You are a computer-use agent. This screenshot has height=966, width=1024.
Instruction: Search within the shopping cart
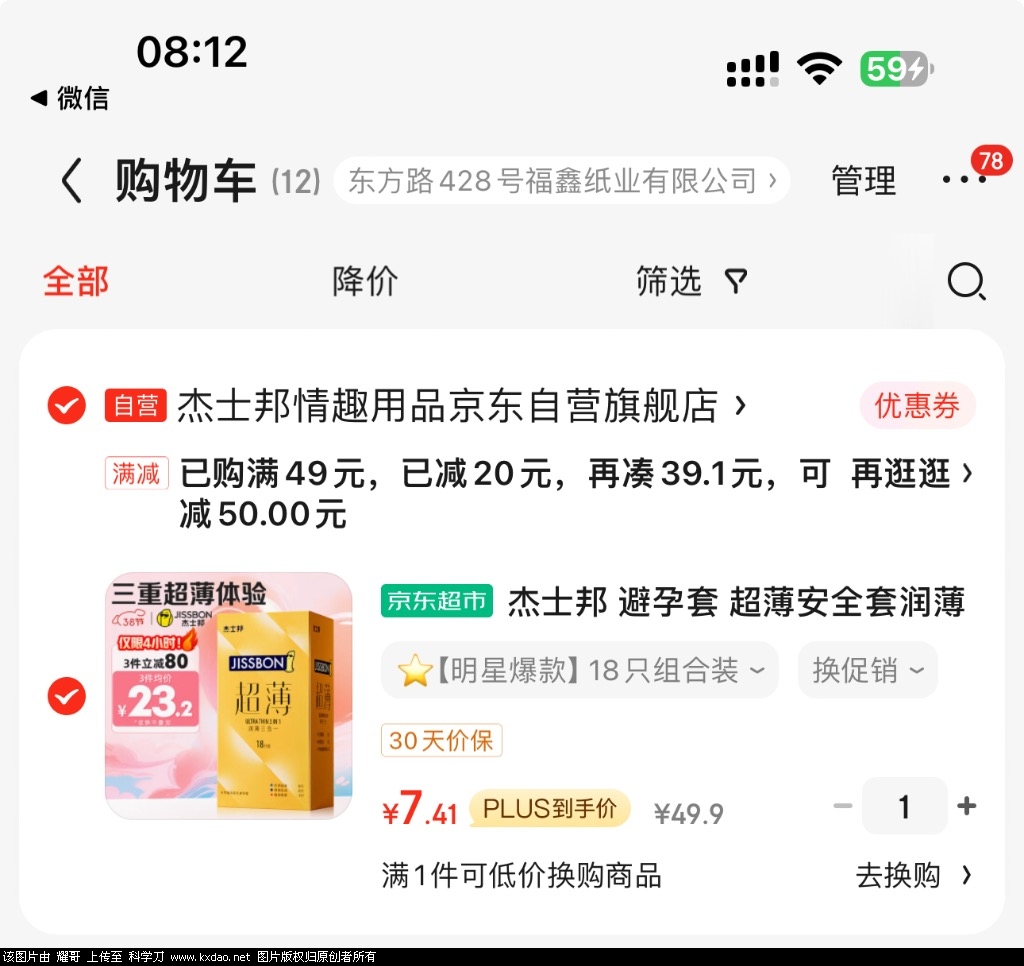pos(965,283)
